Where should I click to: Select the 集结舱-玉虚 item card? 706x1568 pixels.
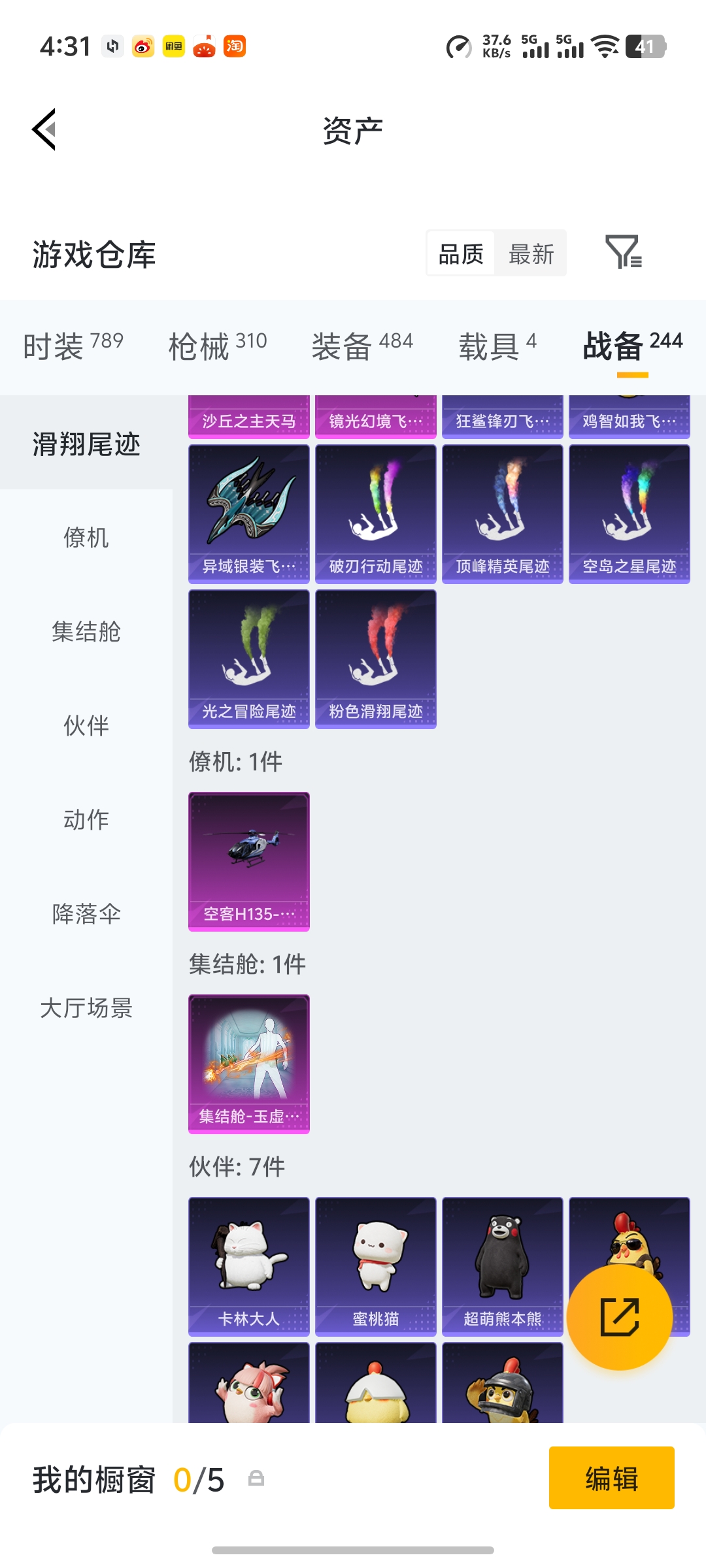point(248,1064)
